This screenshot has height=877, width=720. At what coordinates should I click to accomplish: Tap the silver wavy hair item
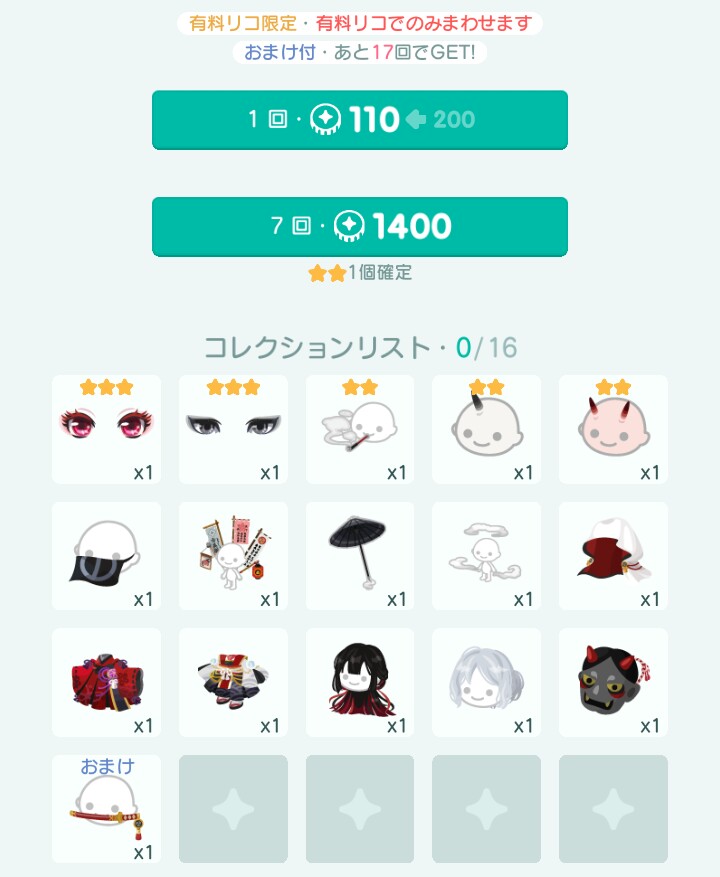pos(486,682)
